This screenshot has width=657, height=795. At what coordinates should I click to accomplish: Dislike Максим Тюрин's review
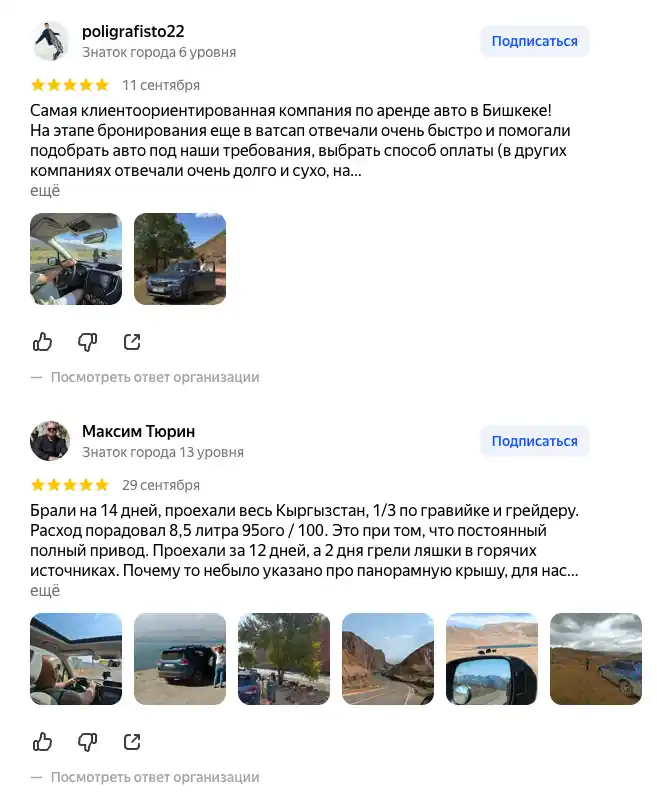pos(87,742)
